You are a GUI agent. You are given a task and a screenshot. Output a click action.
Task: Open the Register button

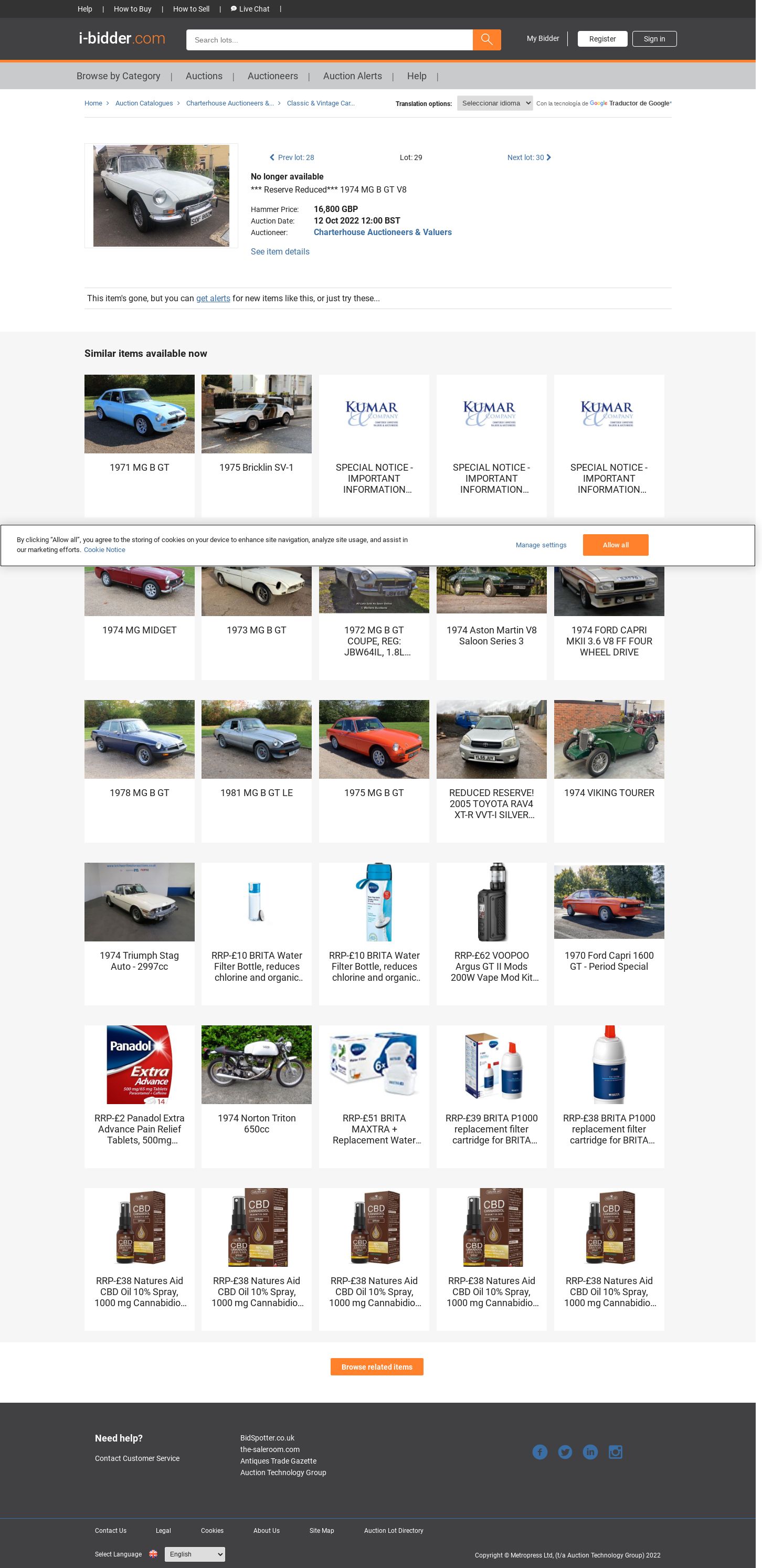602,39
